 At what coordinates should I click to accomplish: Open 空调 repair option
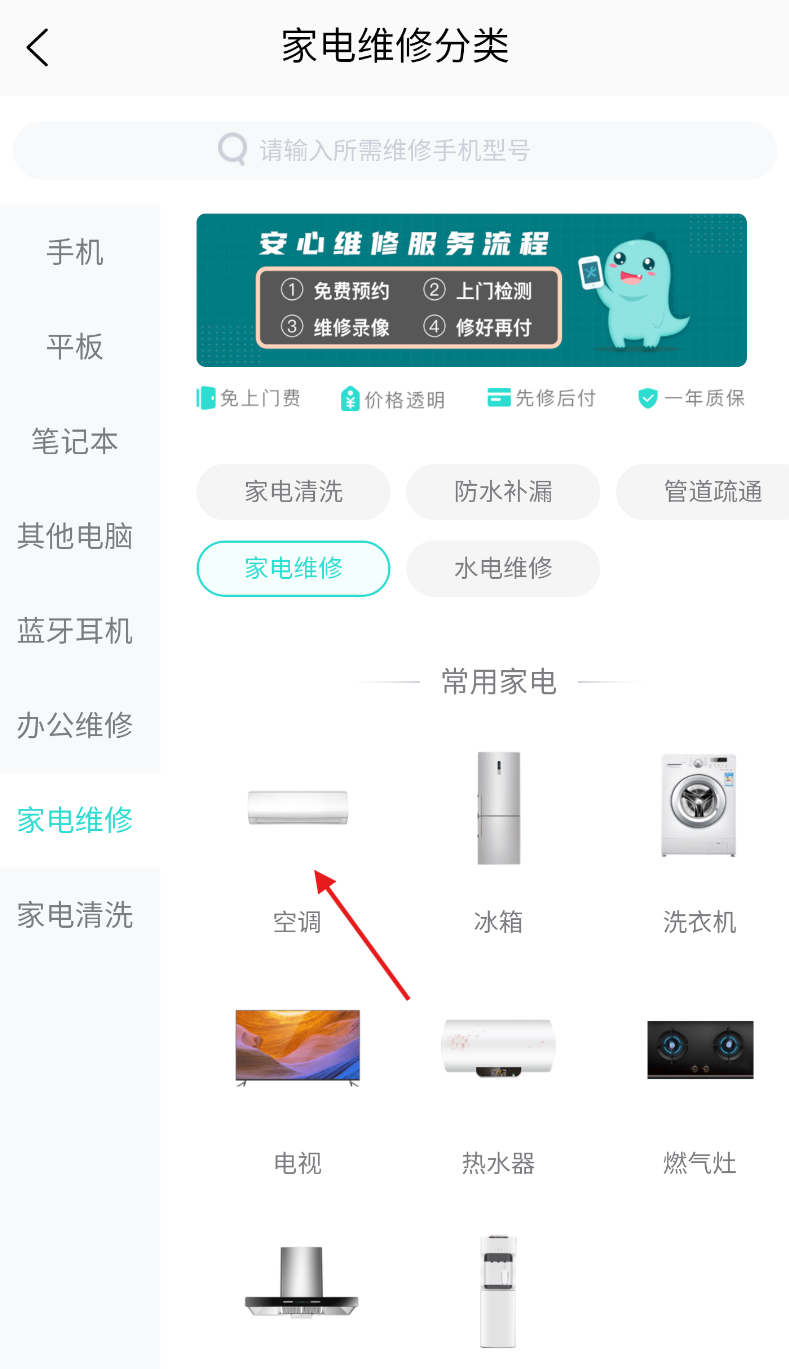[x=298, y=840]
